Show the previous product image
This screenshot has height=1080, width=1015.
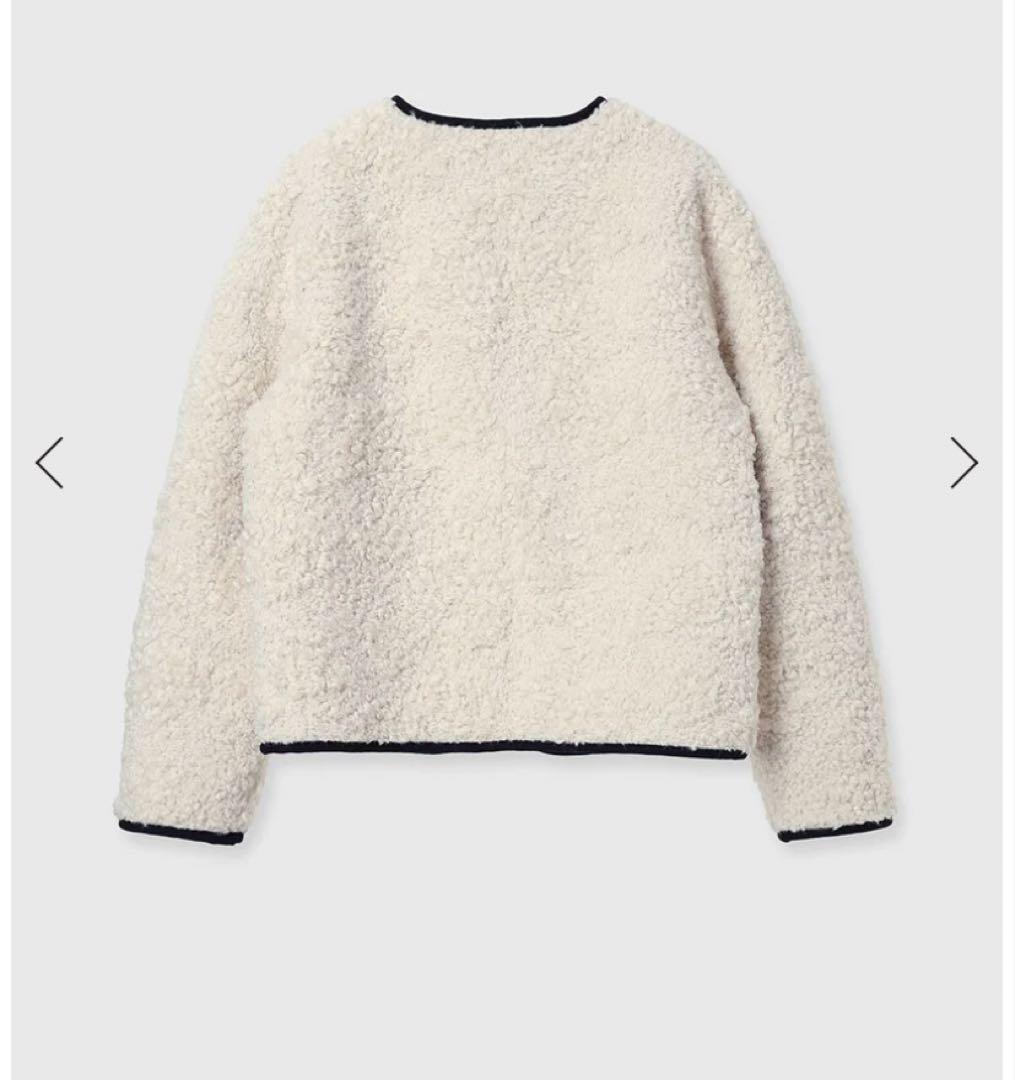50,462
